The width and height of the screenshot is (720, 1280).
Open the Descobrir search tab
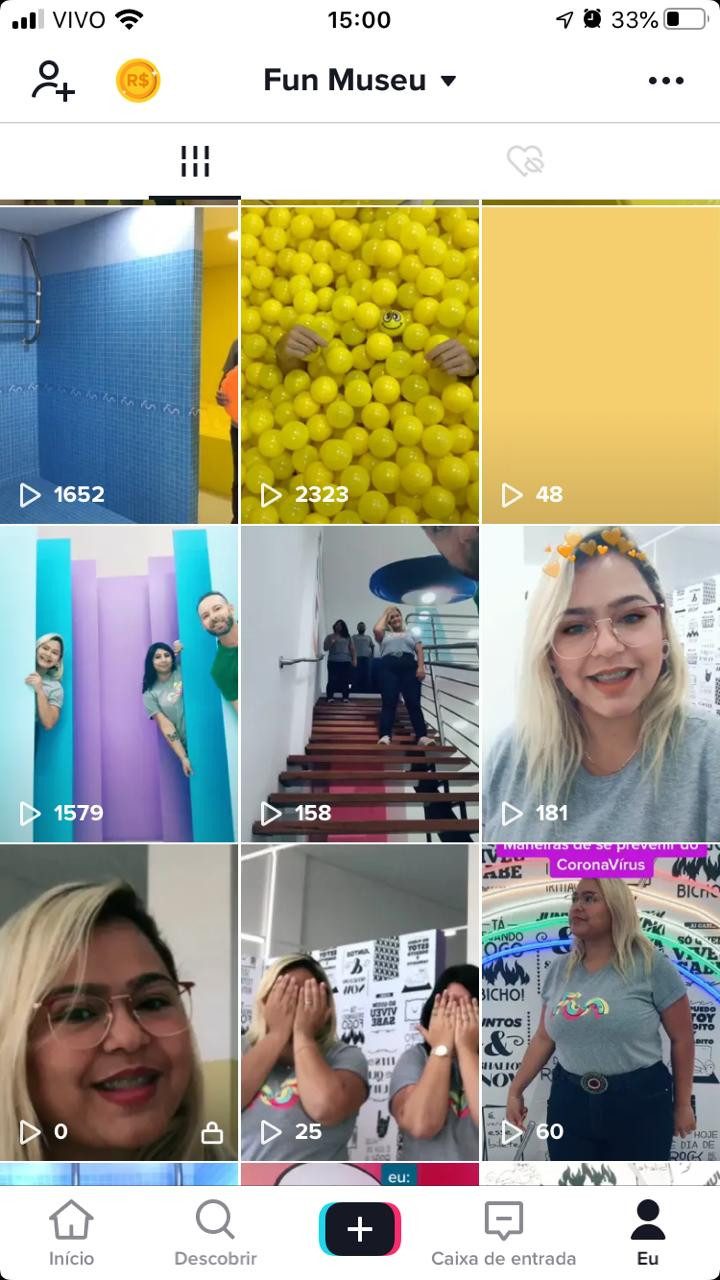point(215,1232)
